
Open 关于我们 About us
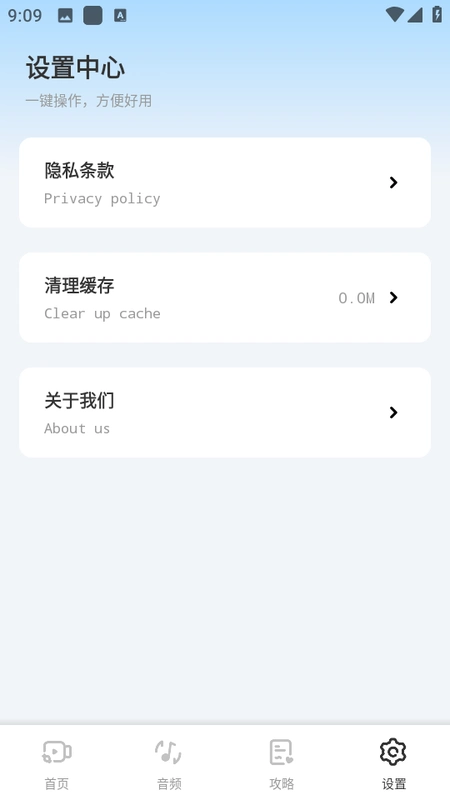[x=225, y=412]
